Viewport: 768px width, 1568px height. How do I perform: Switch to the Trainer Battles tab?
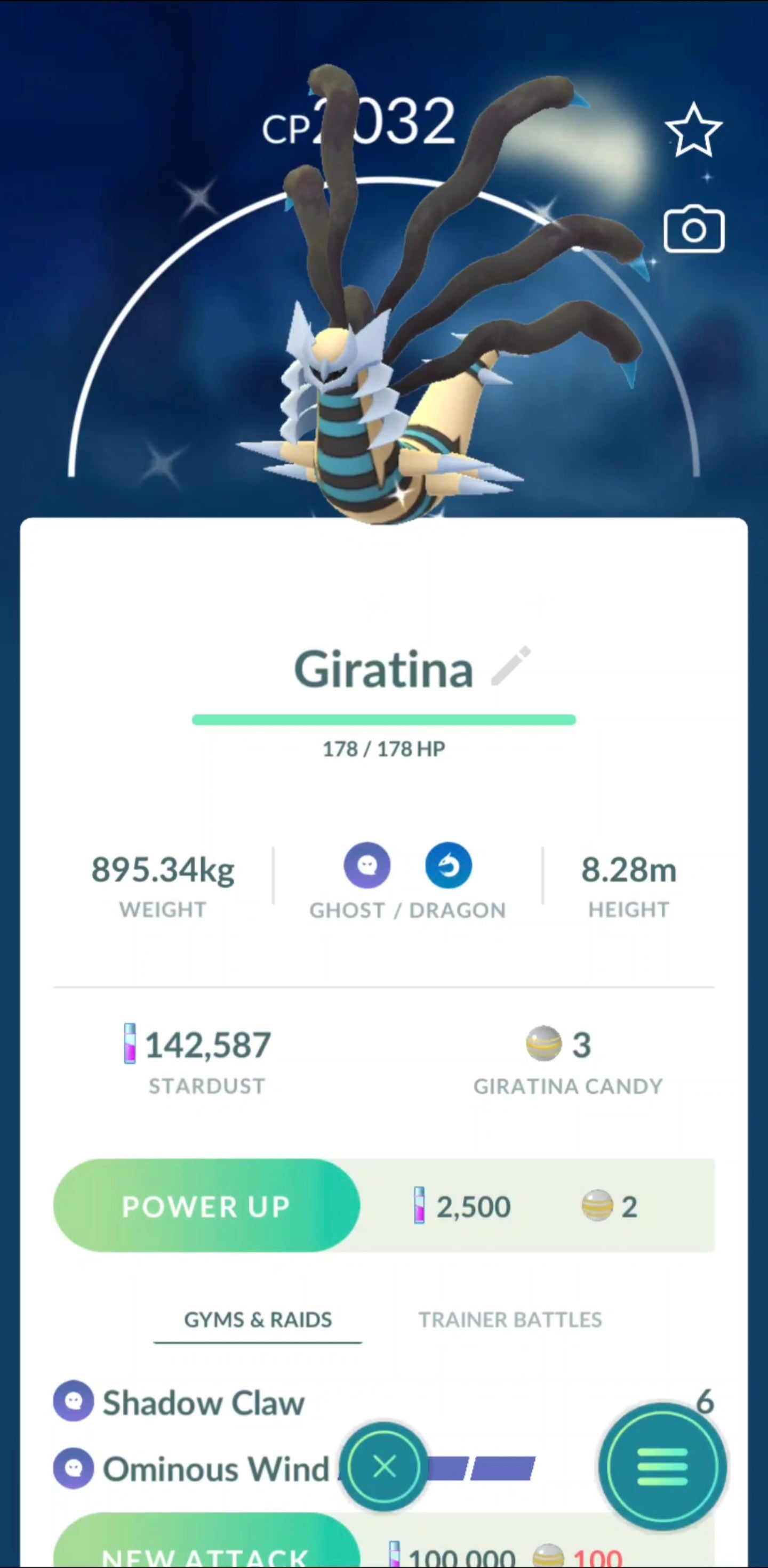pyautogui.click(x=509, y=1320)
